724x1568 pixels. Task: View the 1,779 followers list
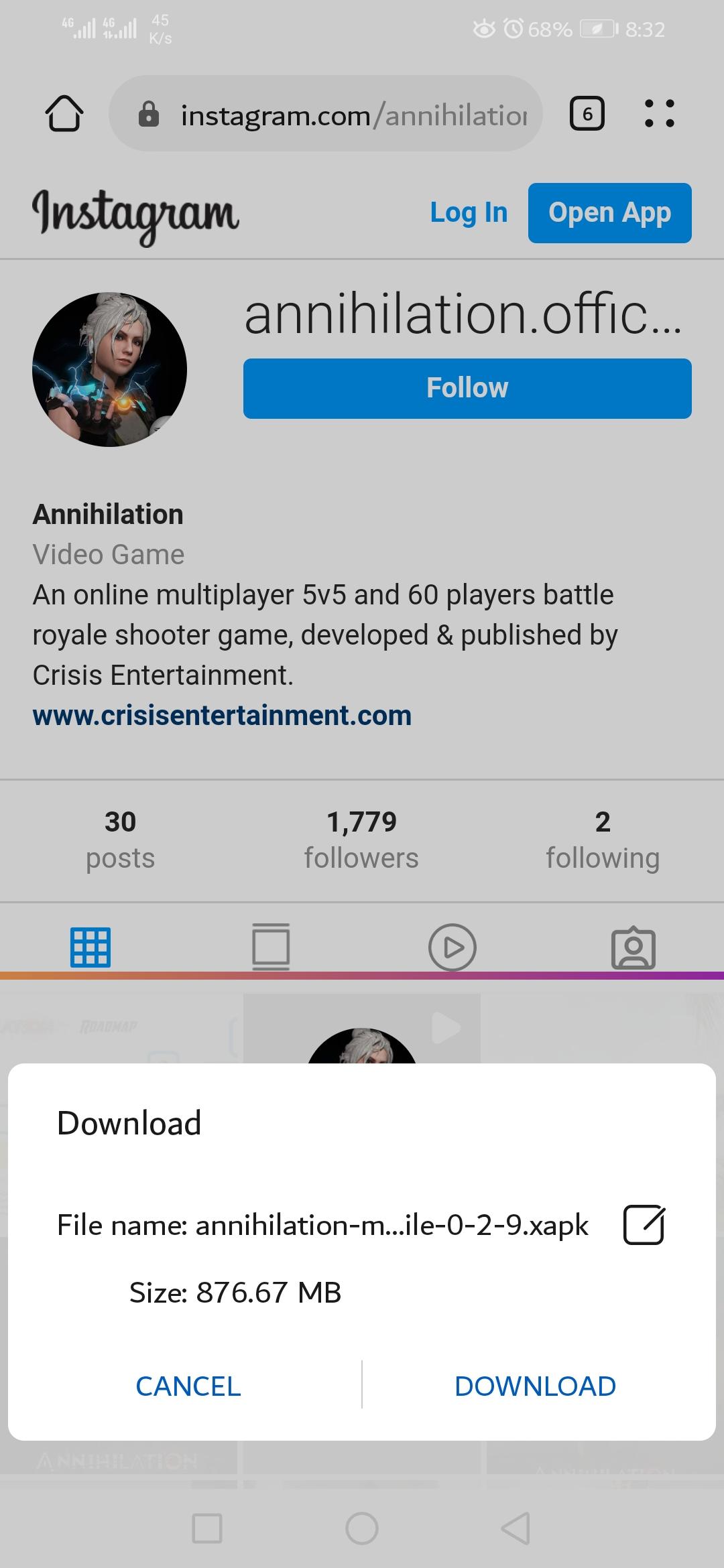tap(361, 840)
